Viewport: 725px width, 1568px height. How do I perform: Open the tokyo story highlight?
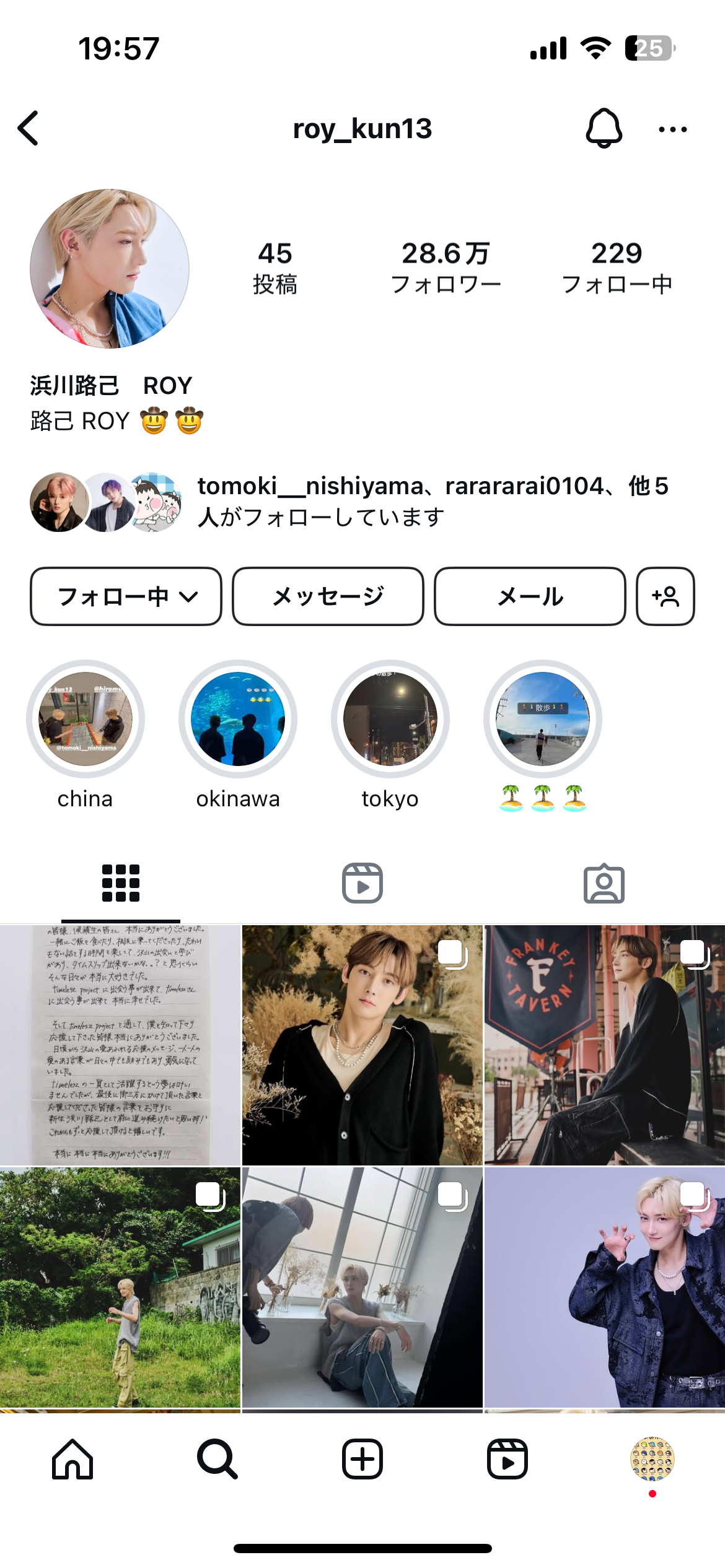390,719
